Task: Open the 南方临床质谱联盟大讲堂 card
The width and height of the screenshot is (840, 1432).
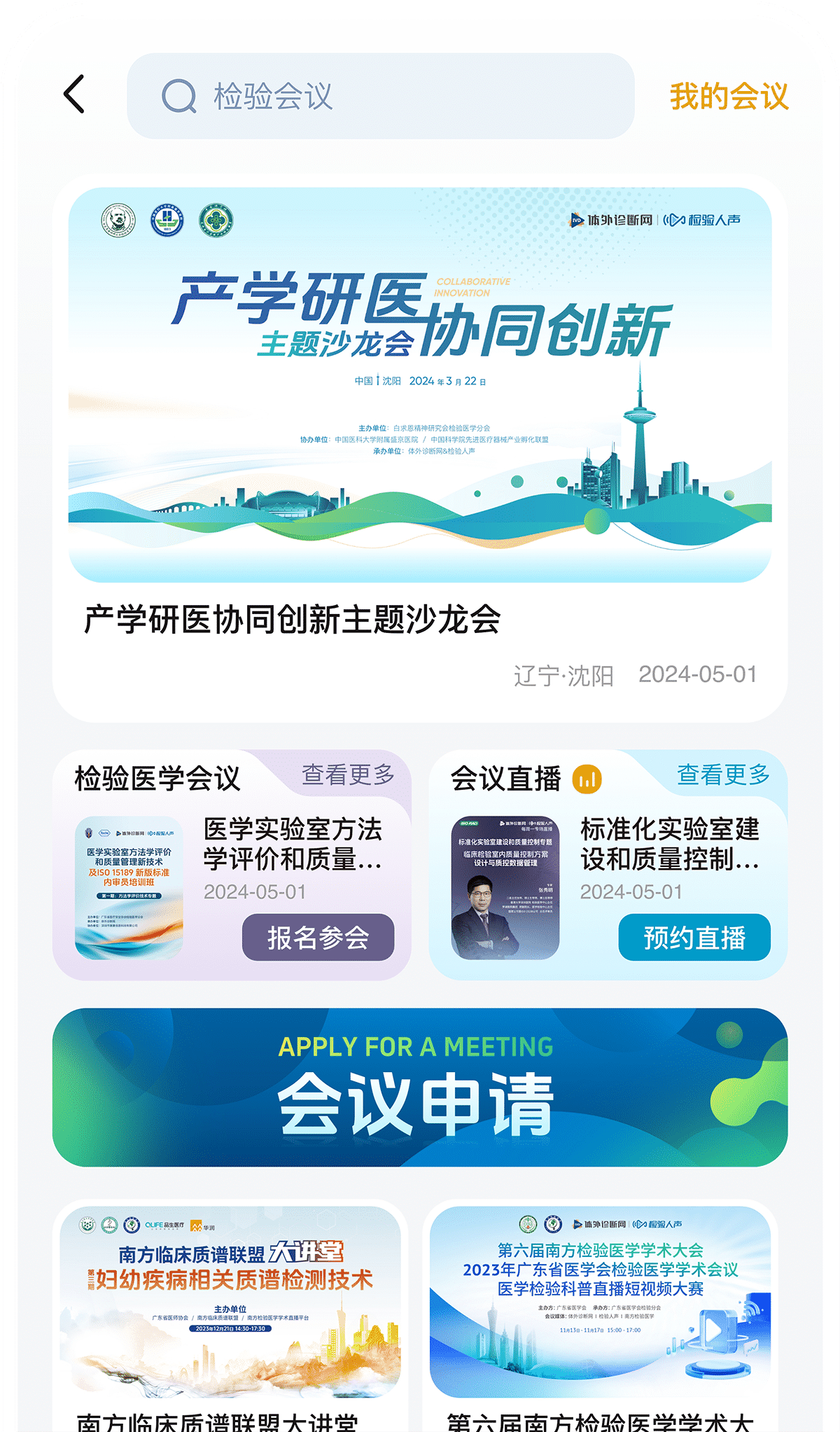Action: click(x=230, y=1316)
